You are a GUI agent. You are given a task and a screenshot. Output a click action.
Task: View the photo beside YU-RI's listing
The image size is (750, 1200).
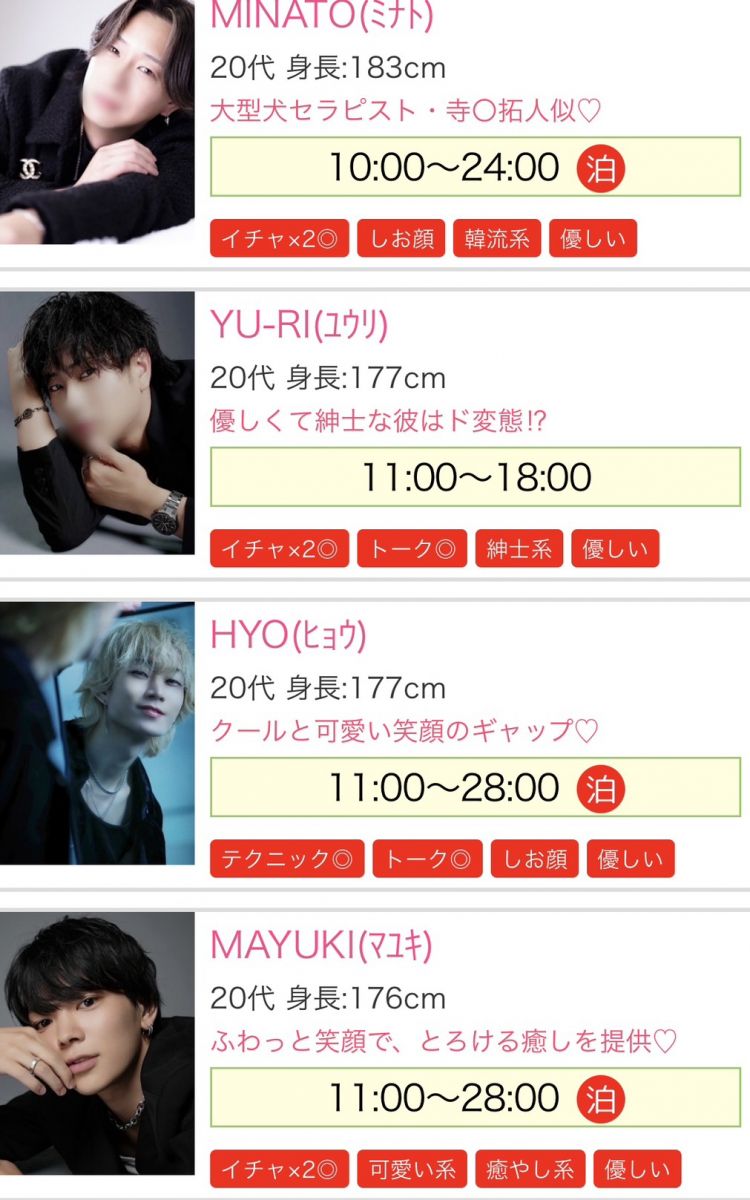point(97,423)
